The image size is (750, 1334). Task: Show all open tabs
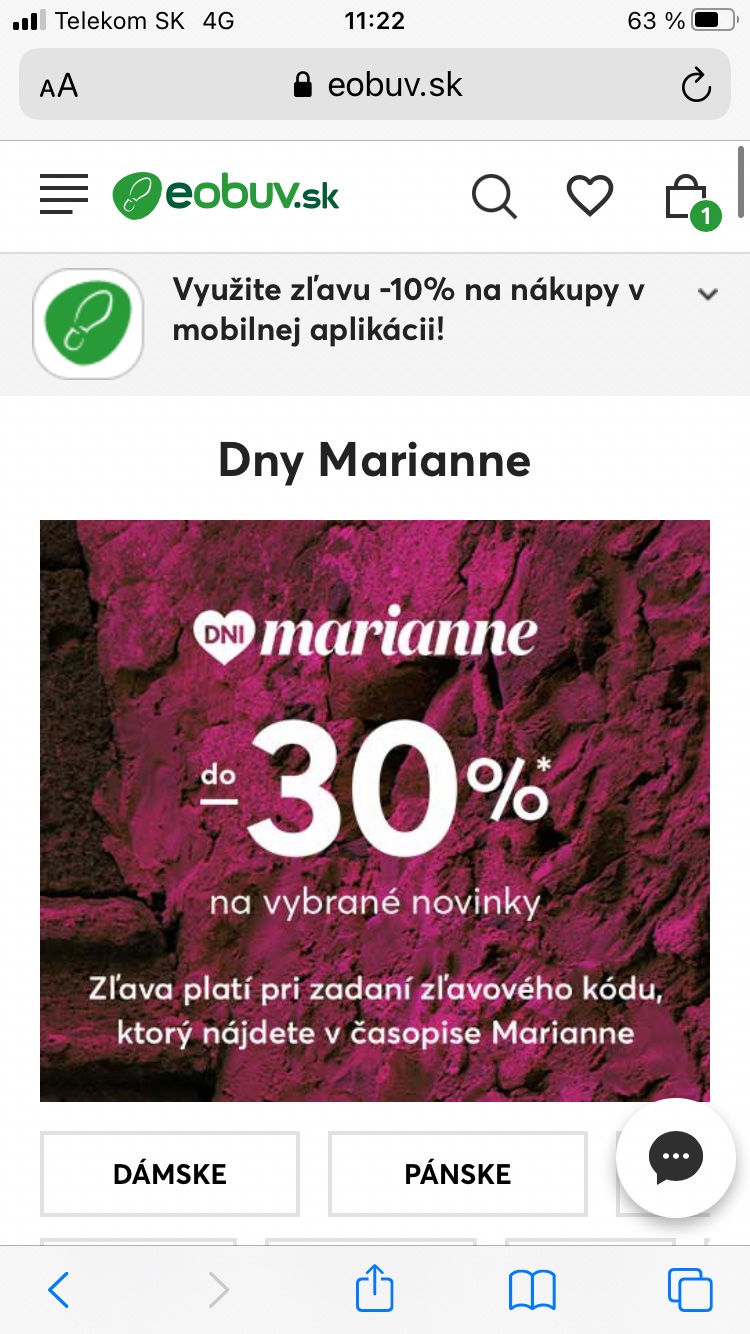point(690,1289)
